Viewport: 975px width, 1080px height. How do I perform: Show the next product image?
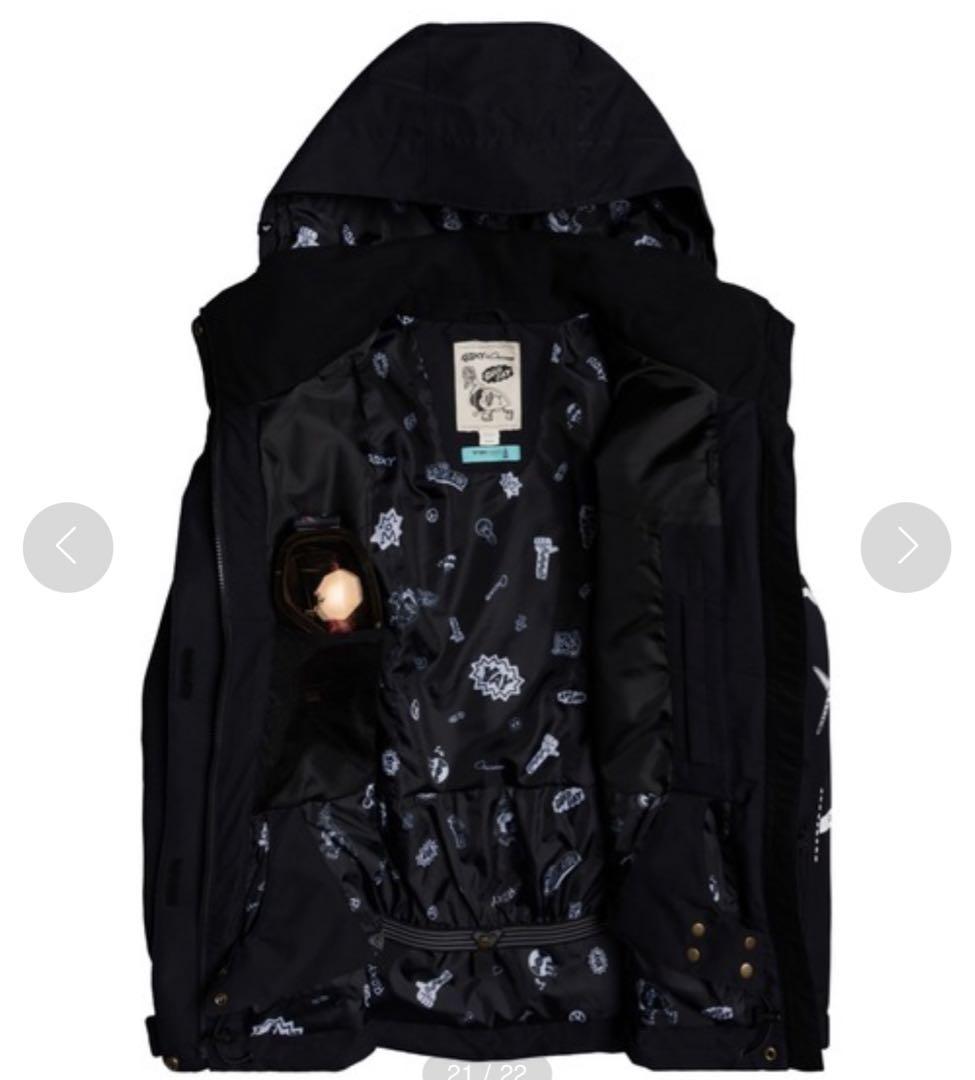coord(905,547)
